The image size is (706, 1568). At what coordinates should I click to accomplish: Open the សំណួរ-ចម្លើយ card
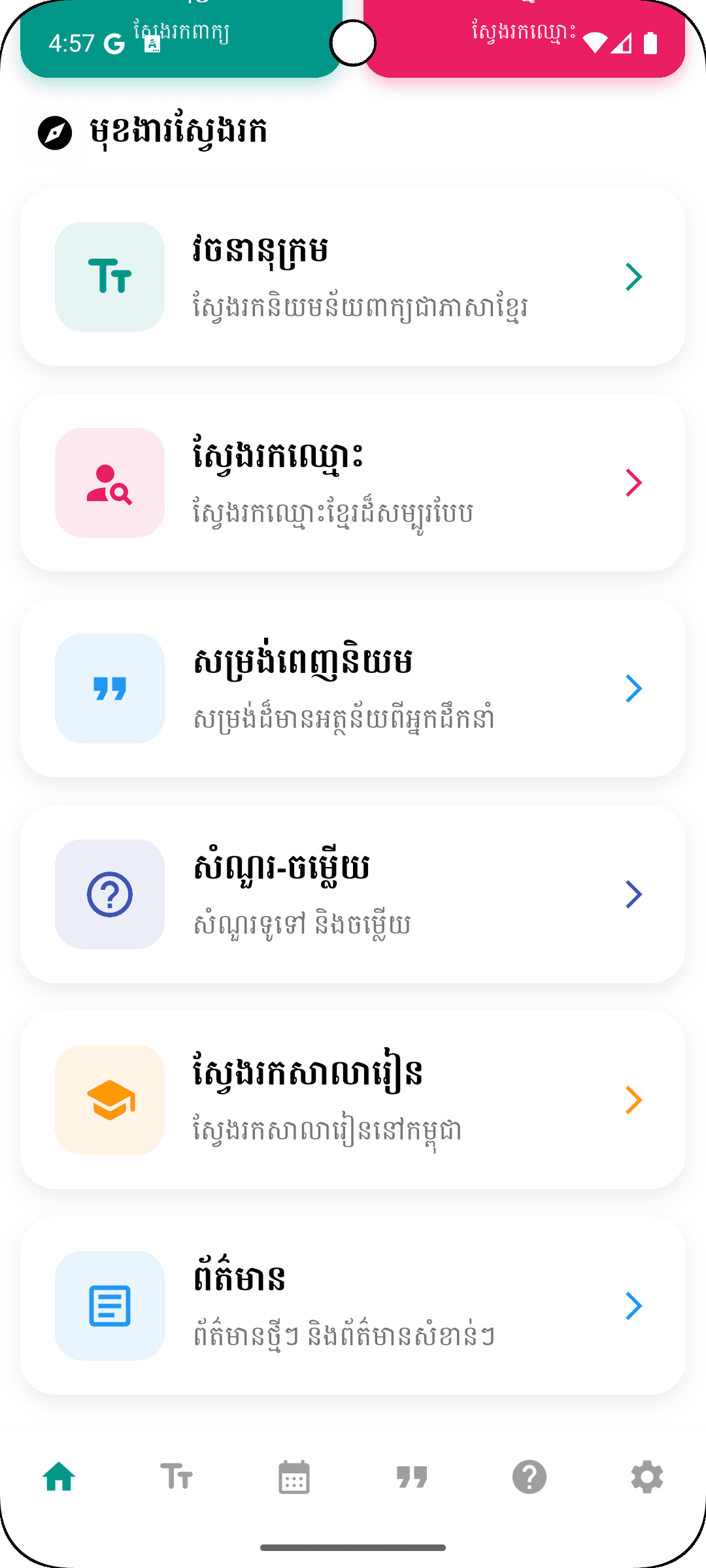coord(353,894)
